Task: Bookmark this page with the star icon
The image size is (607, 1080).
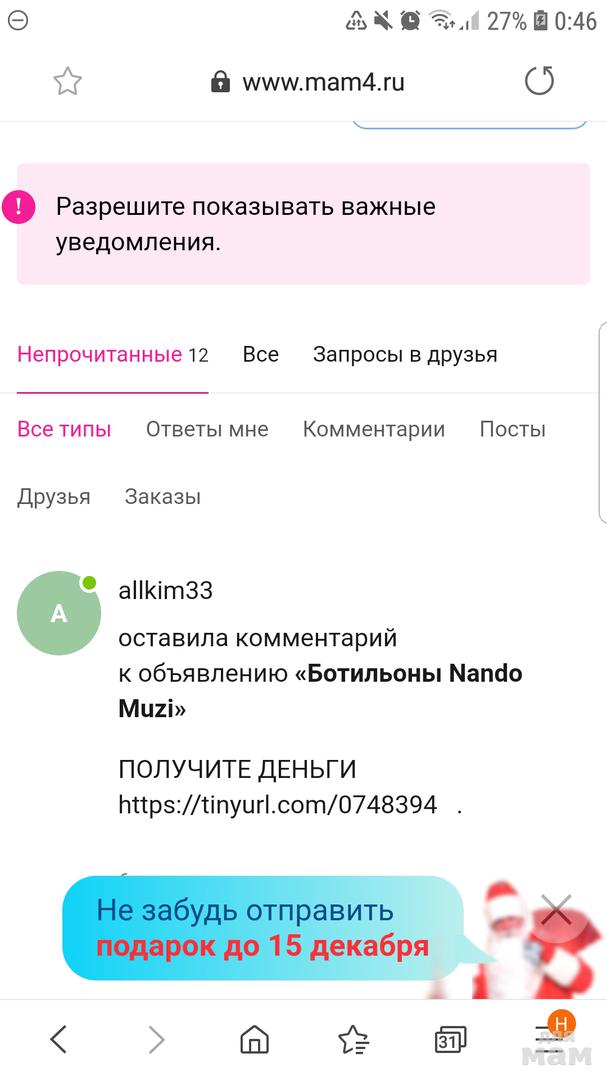Action: (x=67, y=81)
